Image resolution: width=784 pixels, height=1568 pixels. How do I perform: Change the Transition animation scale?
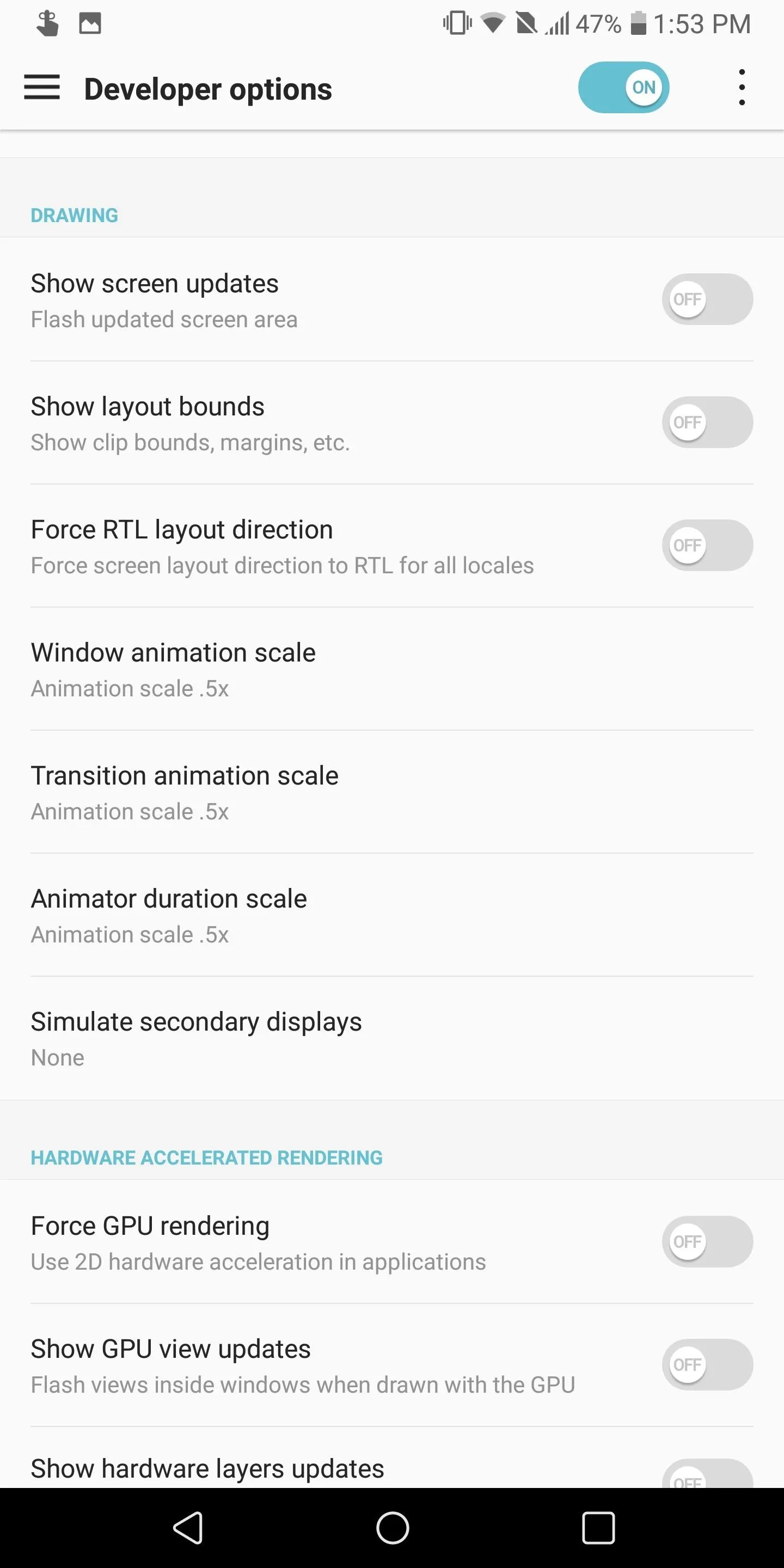(392, 792)
